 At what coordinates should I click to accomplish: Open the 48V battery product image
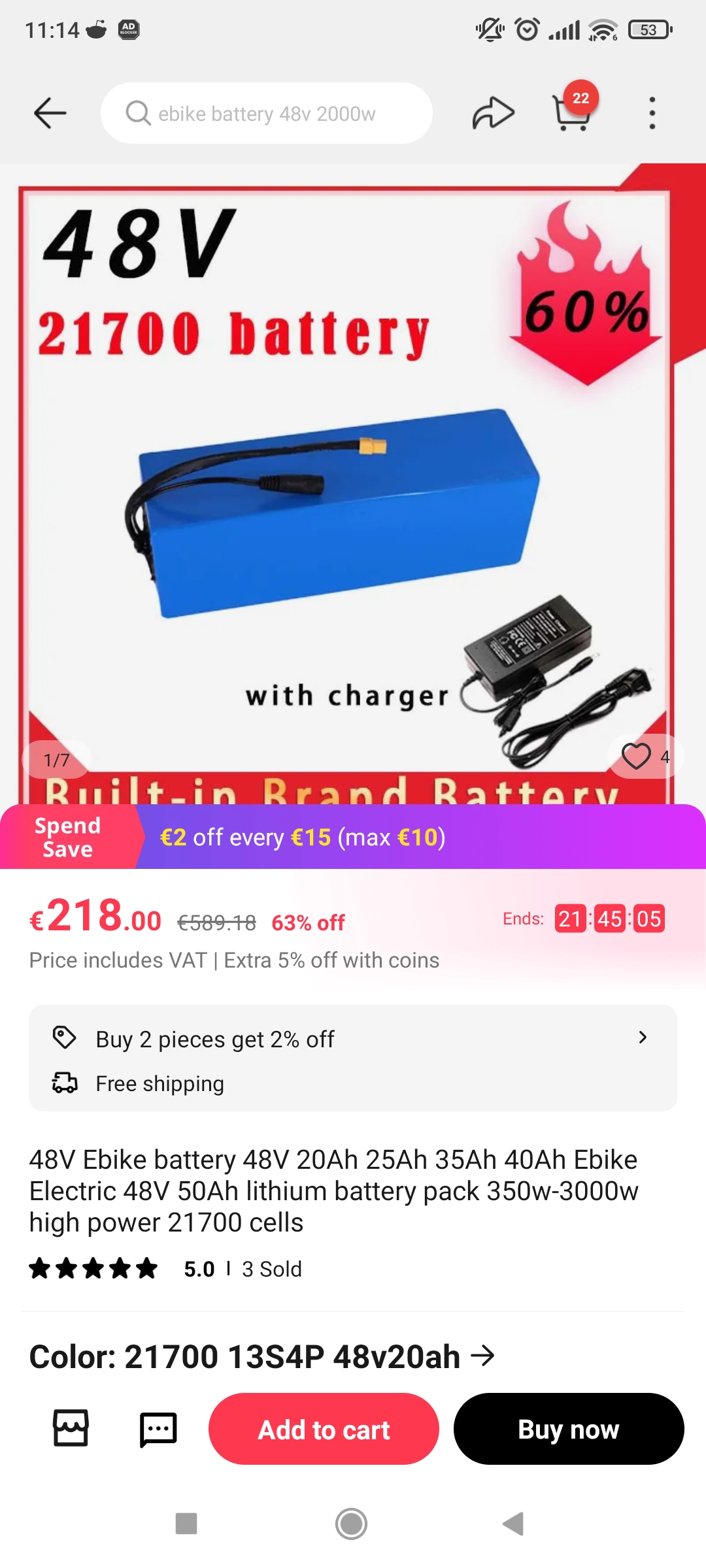(x=353, y=483)
